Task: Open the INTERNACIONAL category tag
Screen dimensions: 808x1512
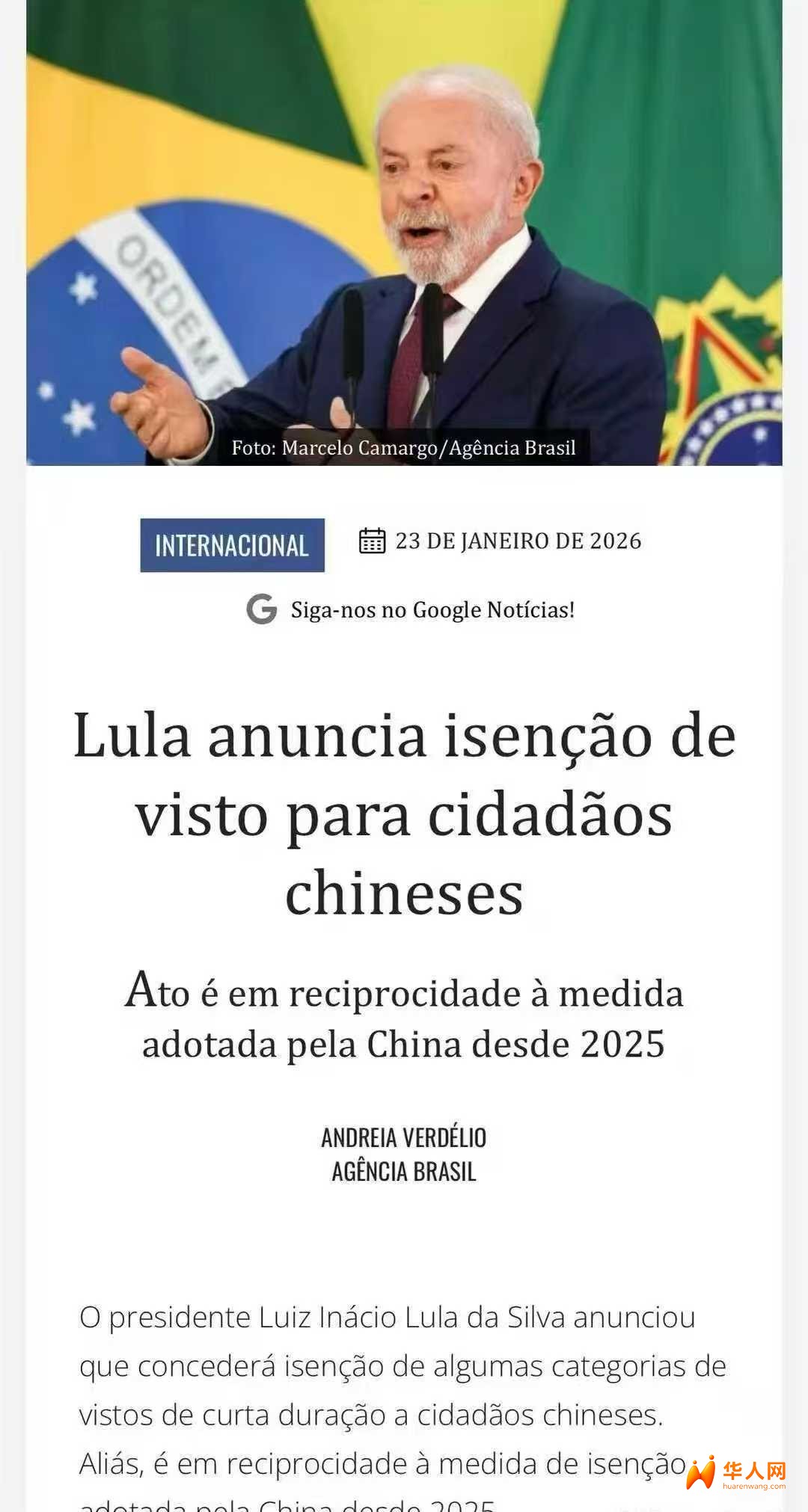Action: 232,545
